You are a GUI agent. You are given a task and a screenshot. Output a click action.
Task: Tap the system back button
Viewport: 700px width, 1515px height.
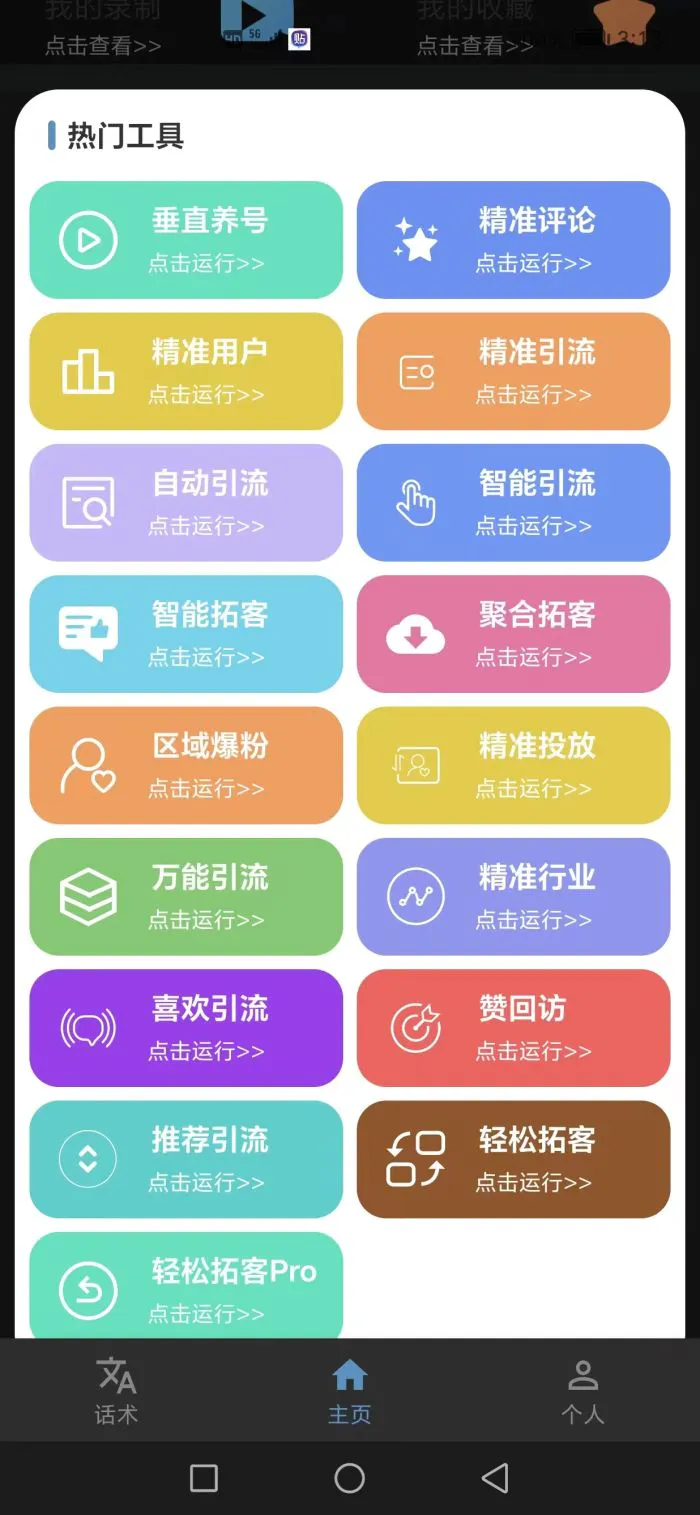495,1478
